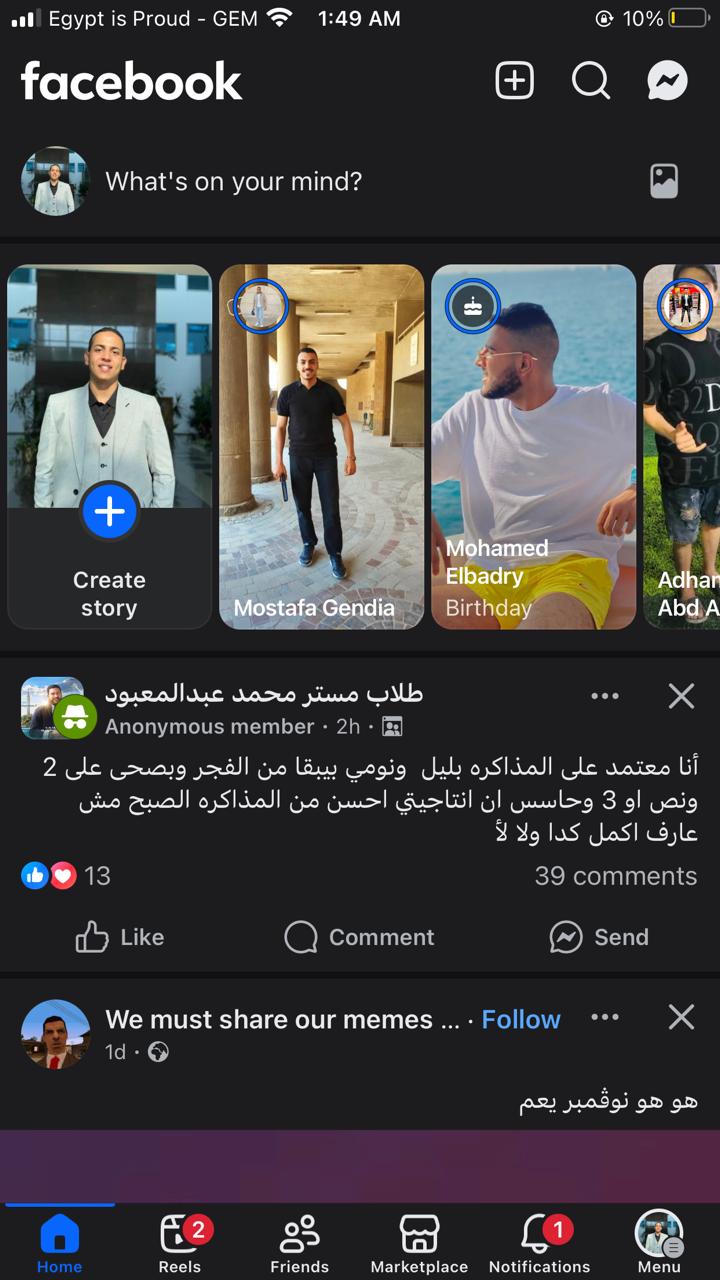Add a photo to a new post
This screenshot has width=720, height=1280.
[664, 181]
